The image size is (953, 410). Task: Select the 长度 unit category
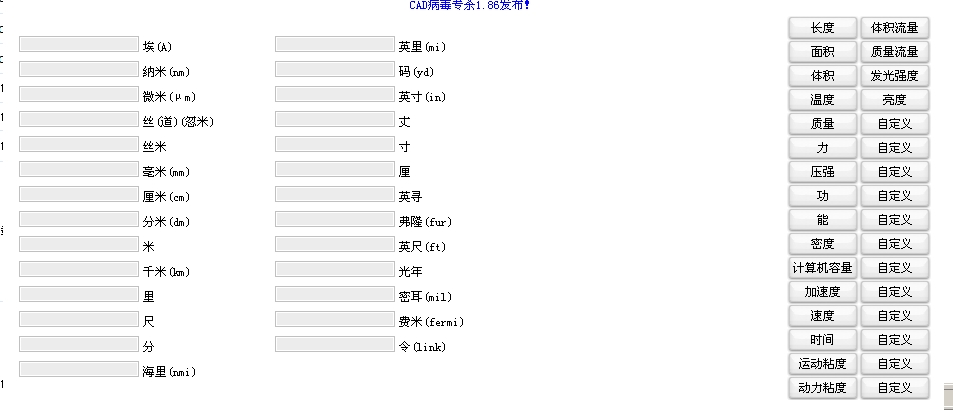coord(822,28)
